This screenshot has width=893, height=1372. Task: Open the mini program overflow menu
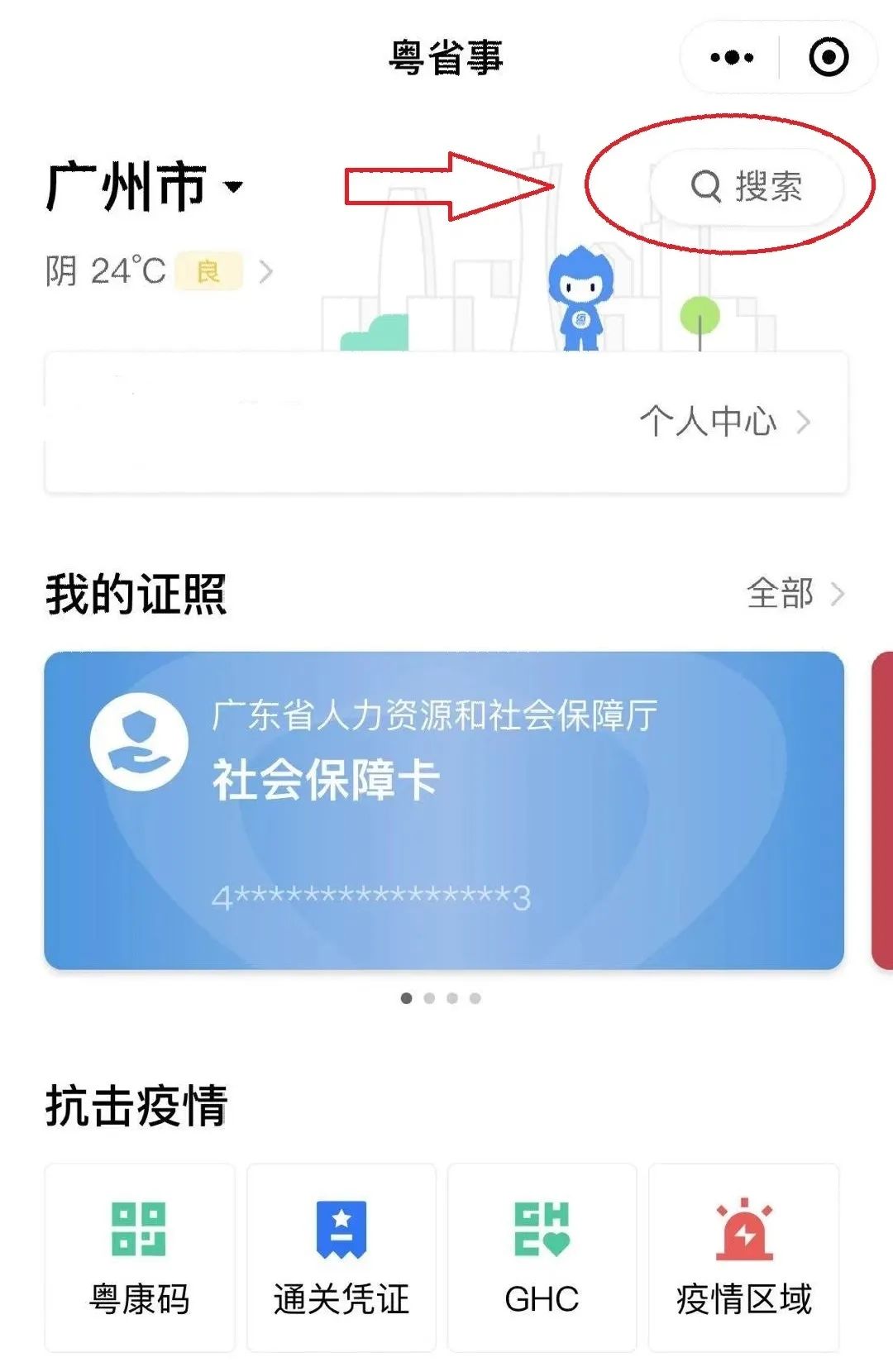point(732,58)
